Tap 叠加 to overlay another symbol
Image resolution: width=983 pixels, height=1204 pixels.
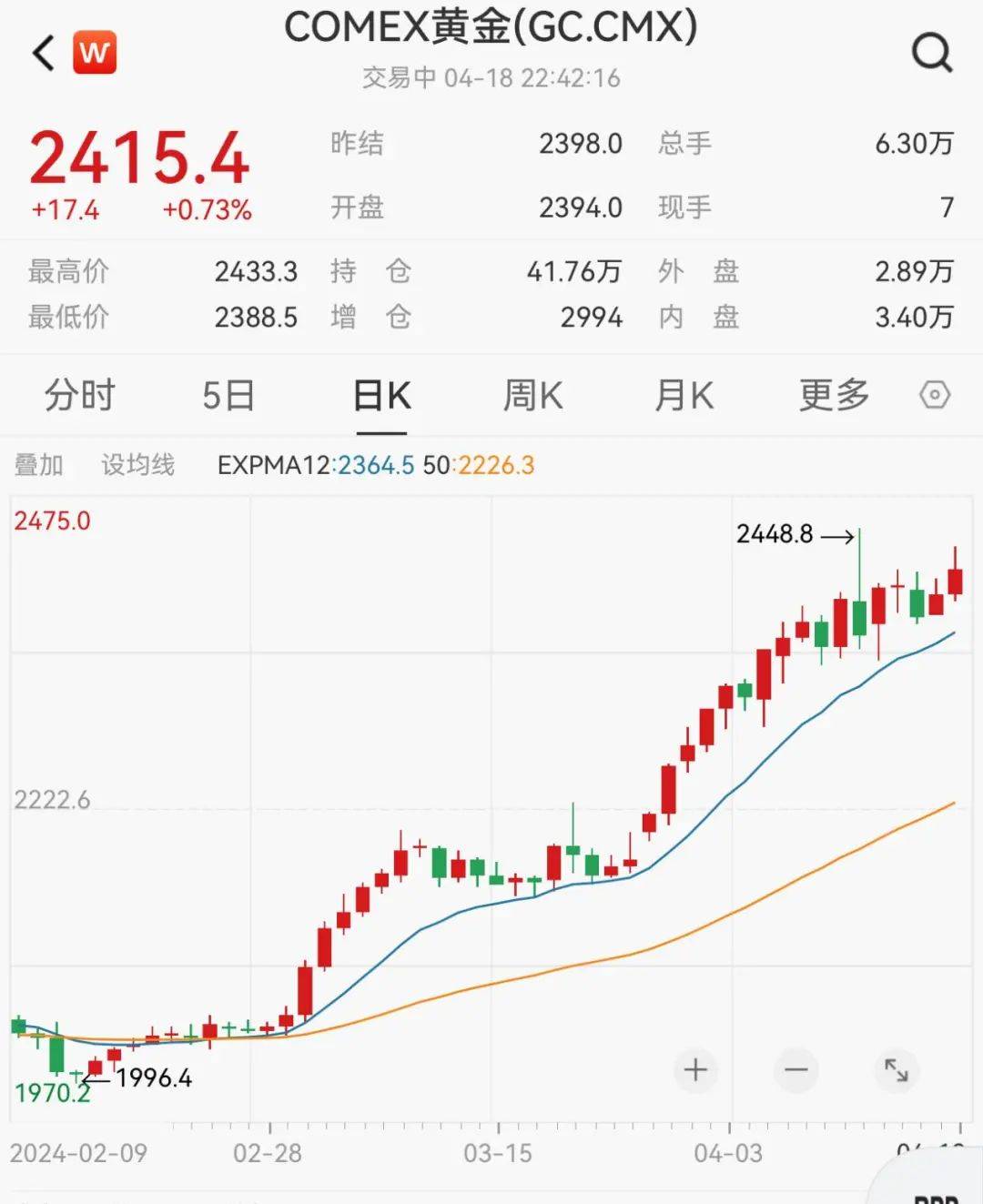coord(39,465)
